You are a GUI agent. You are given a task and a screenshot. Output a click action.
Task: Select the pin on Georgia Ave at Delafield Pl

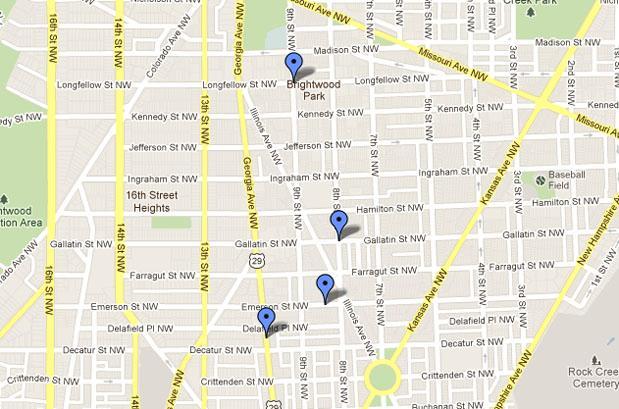(266, 320)
